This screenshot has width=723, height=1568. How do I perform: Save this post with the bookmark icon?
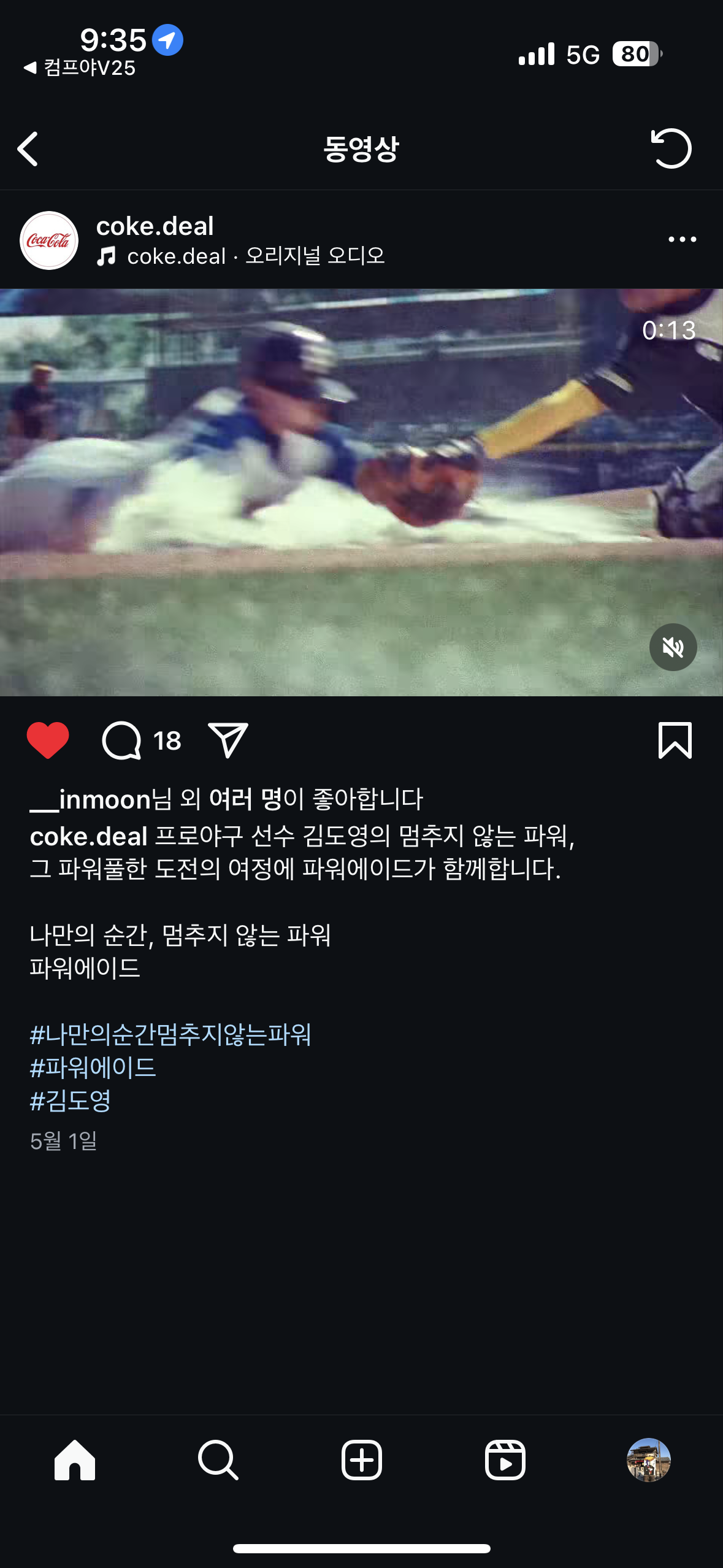pos(675,740)
